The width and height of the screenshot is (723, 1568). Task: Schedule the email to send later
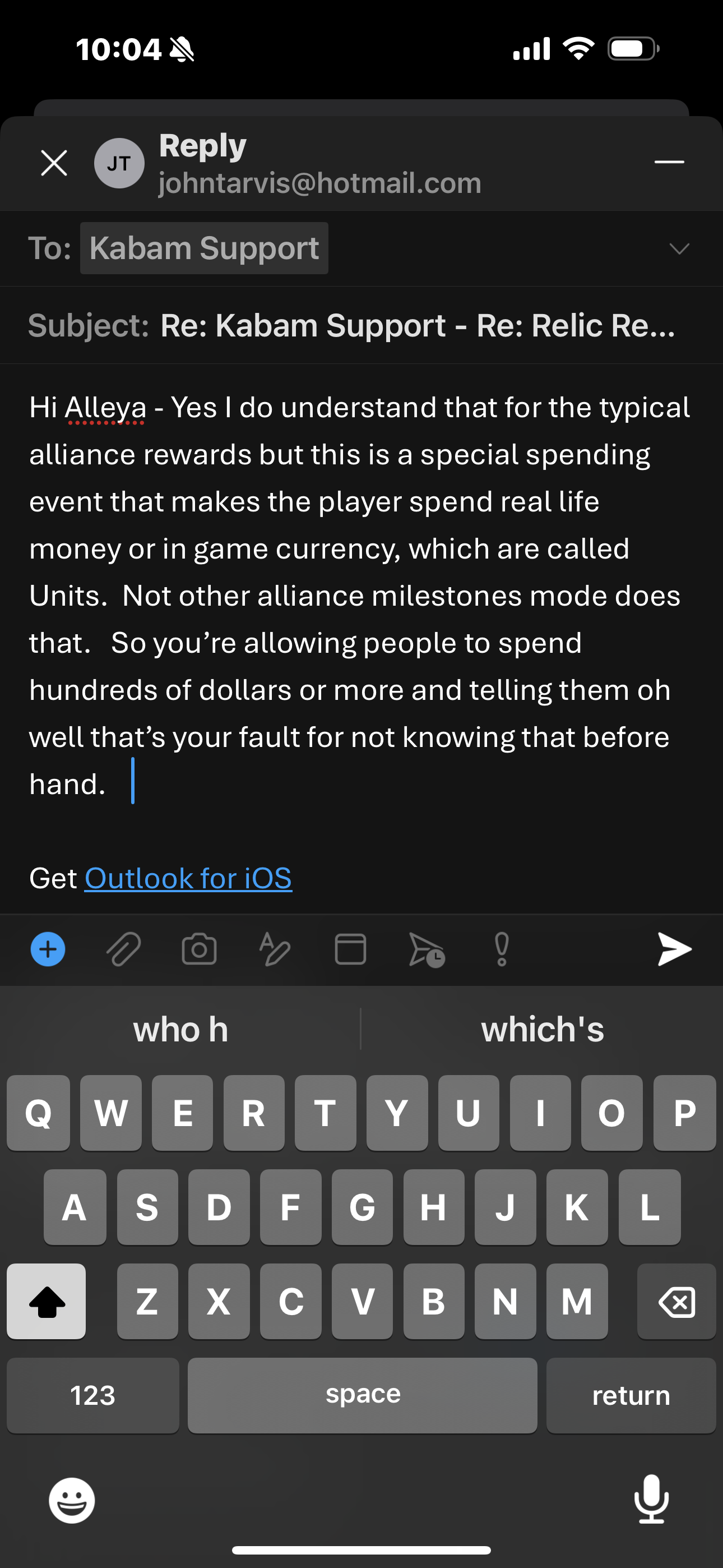(x=427, y=949)
